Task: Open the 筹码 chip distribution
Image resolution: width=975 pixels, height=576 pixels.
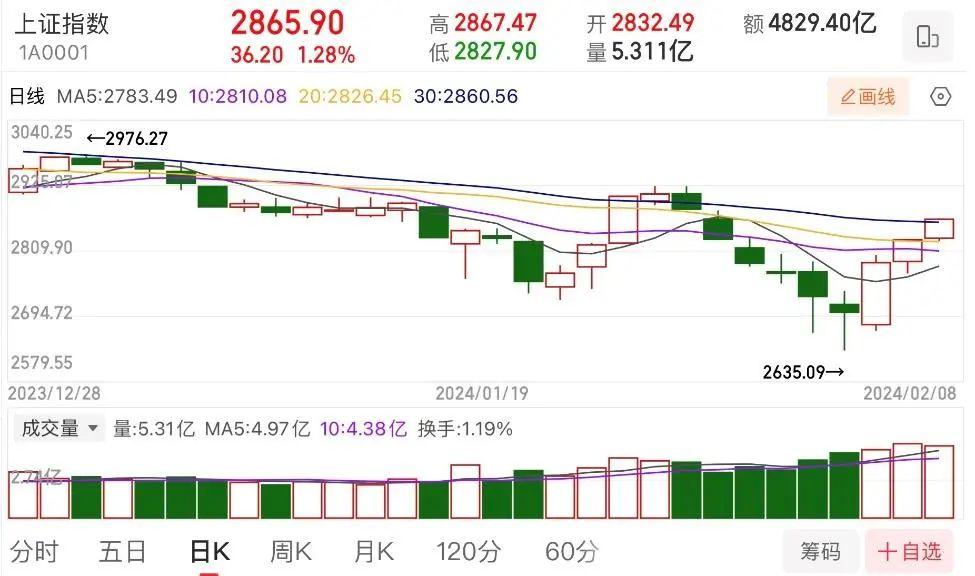Action: [820, 551]
